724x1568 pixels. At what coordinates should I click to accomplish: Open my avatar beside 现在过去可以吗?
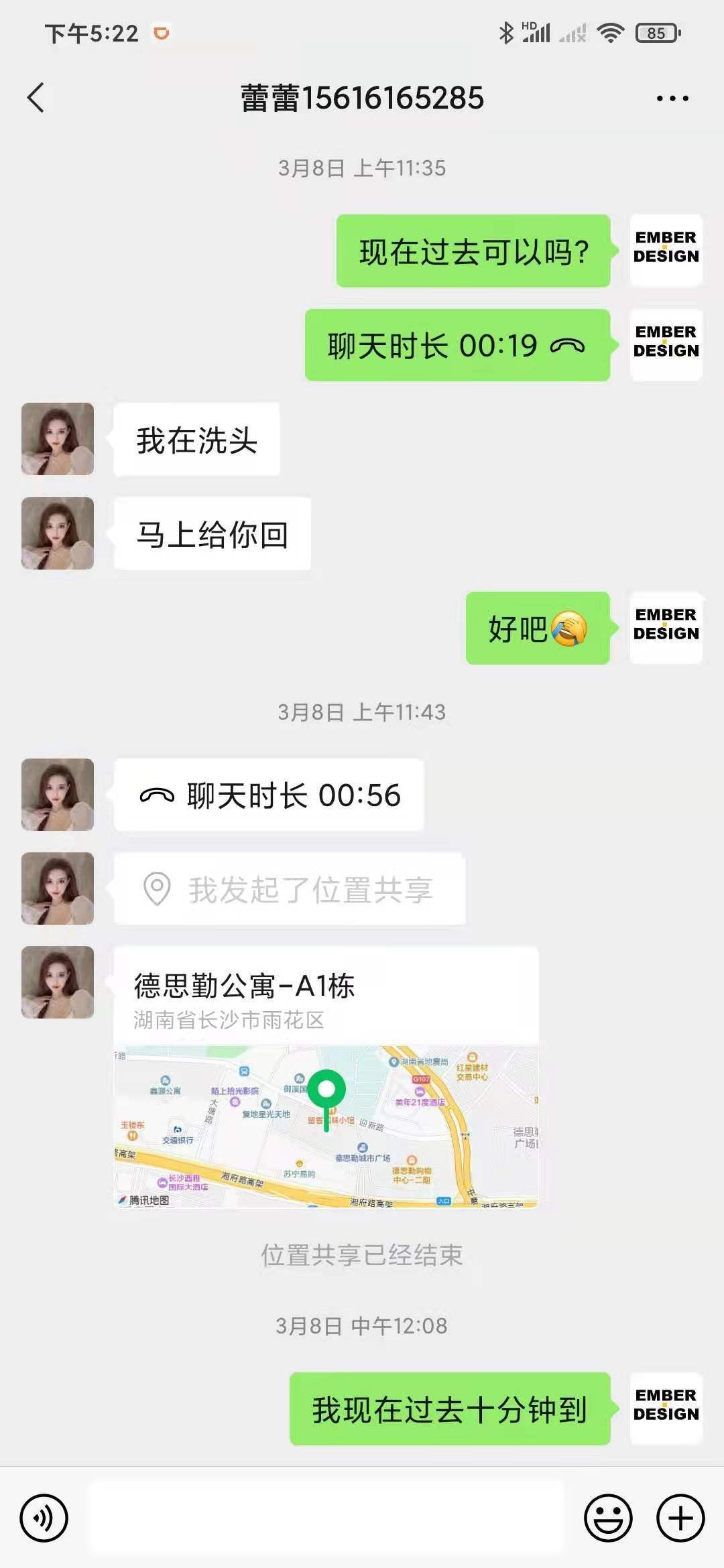[x=666, y=251]
